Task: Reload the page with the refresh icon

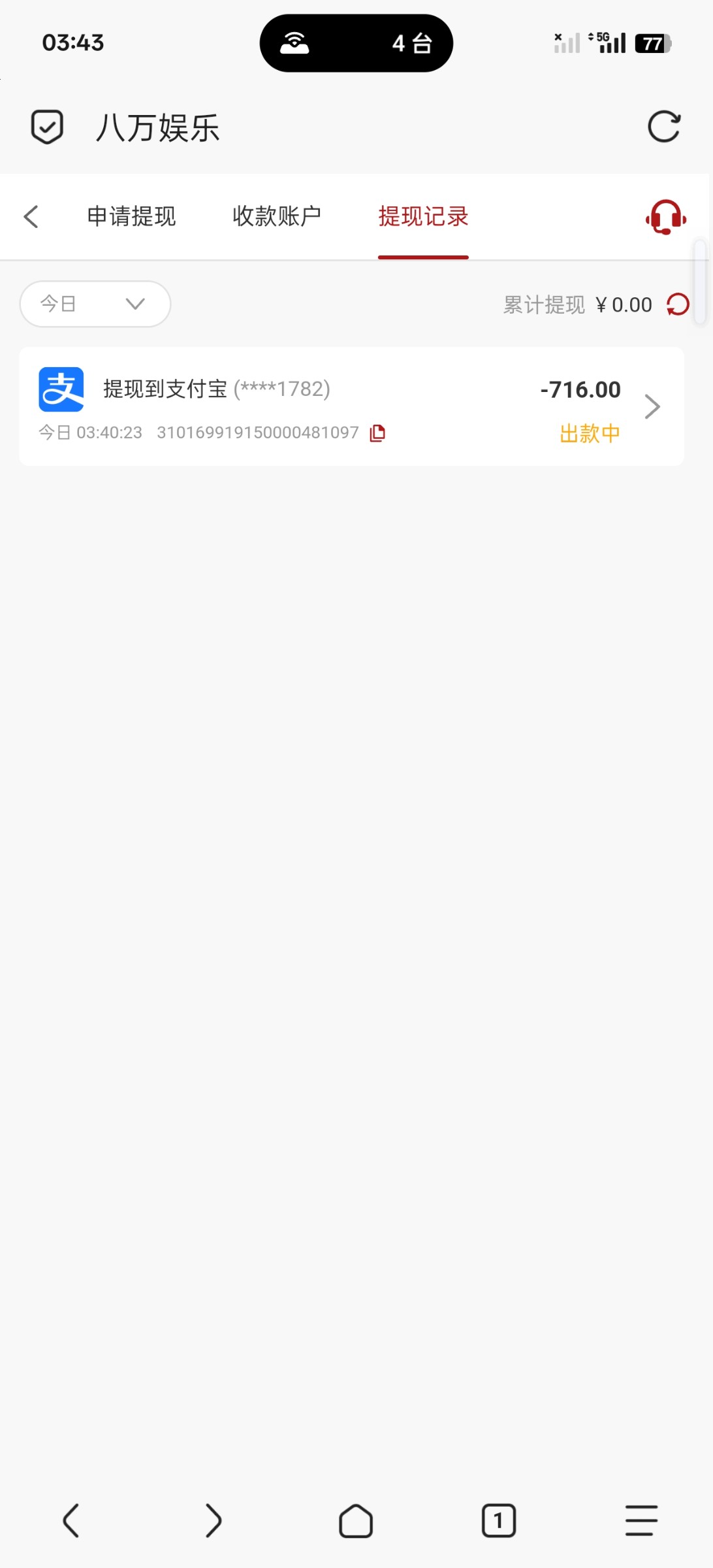Action: [x=663, y=127]
